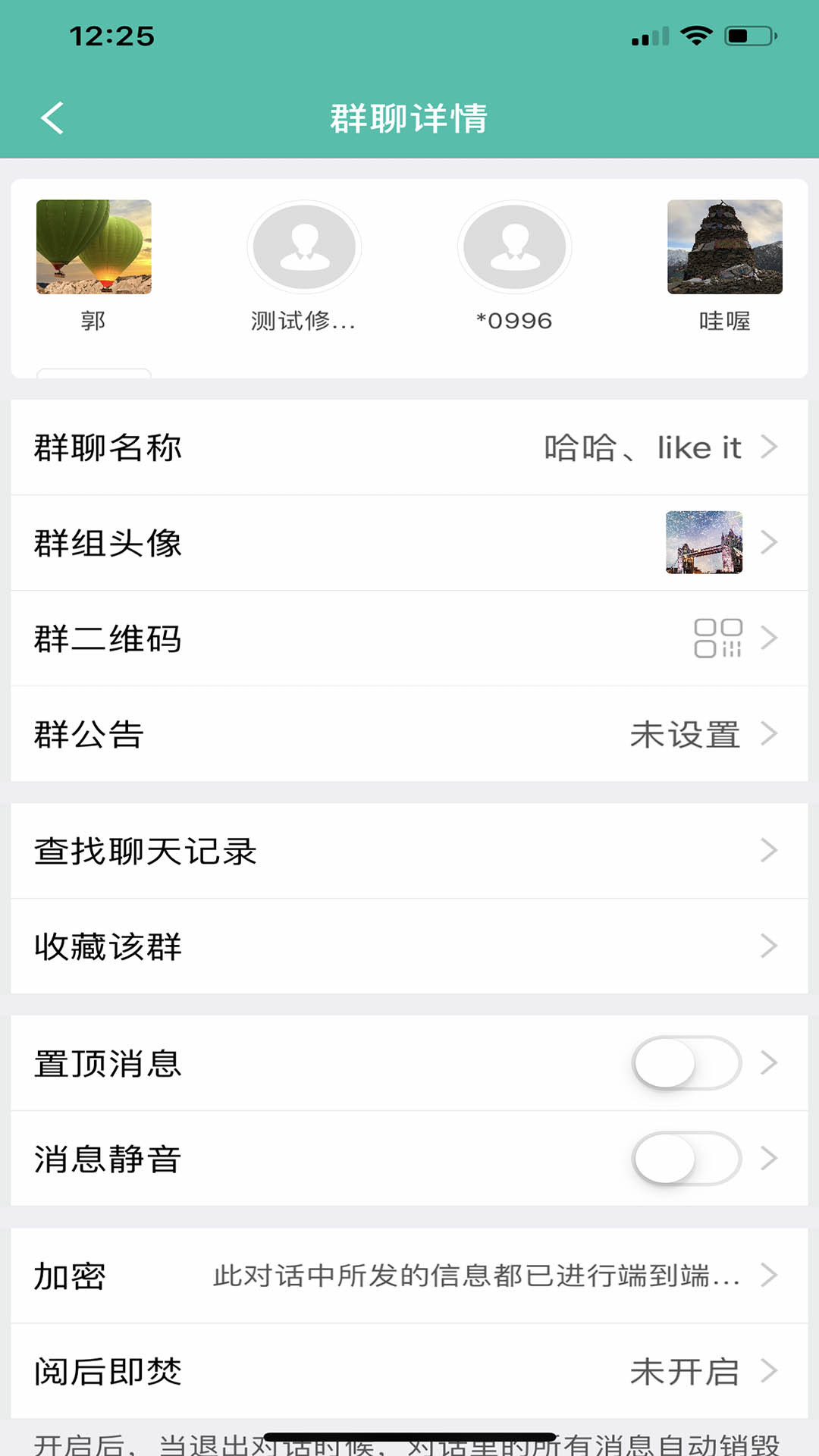Toggle the 置顶消息 switch
The width and height of the screenshot is (819, 1456).
(686, 1063)
